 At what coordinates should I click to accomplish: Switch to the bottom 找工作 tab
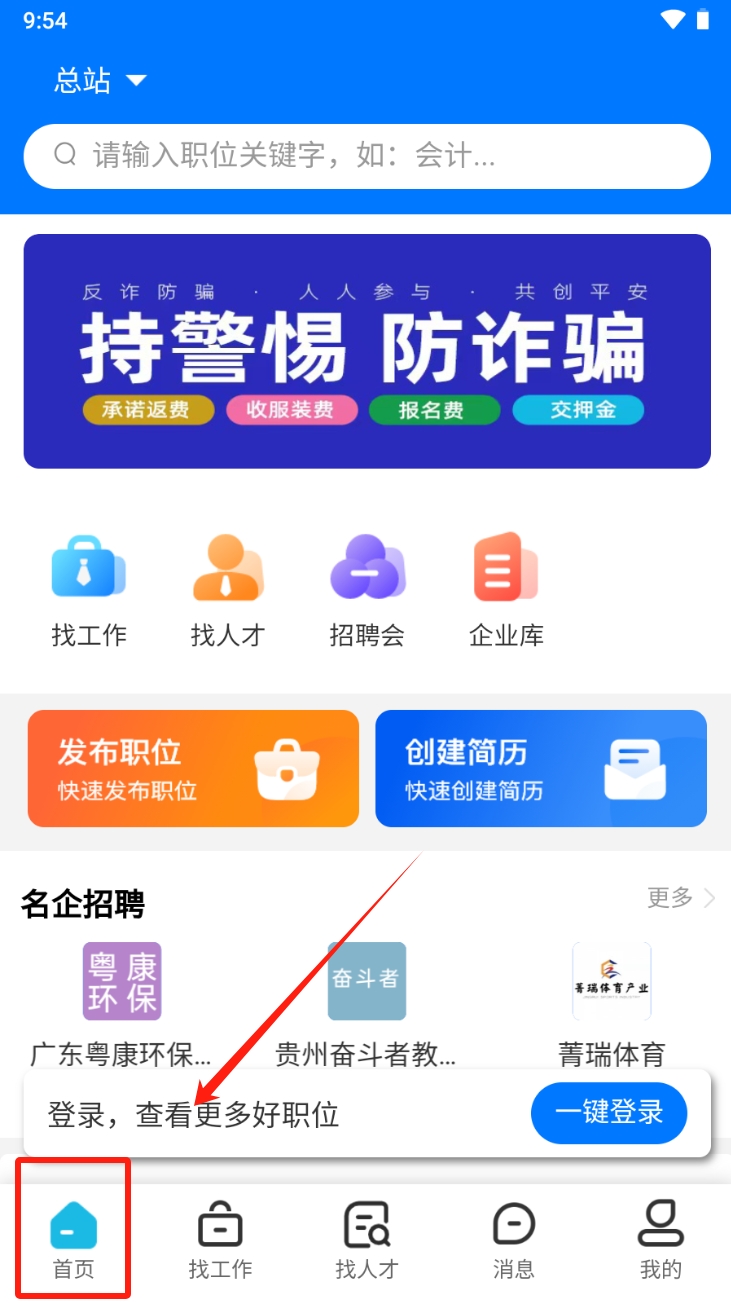coord(220,1241)
